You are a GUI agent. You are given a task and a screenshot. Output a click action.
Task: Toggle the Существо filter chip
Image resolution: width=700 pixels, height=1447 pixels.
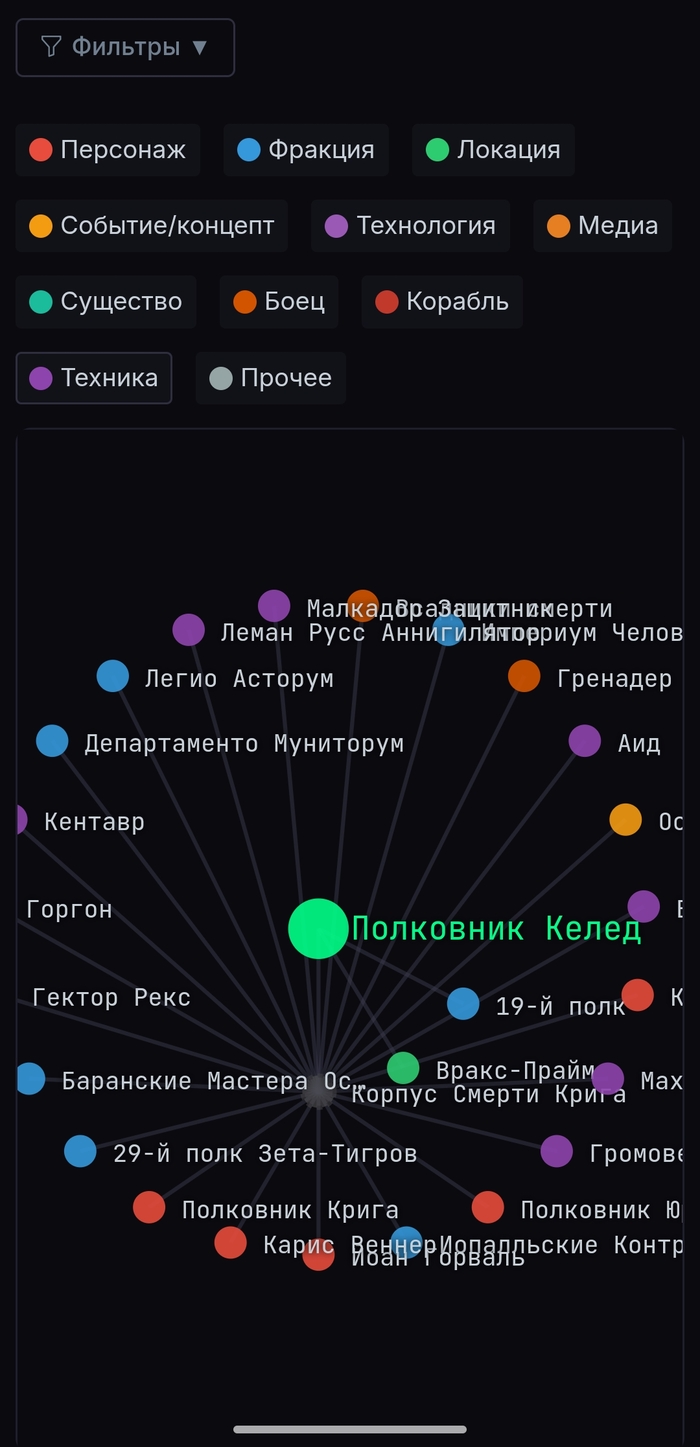coord(106,302)
